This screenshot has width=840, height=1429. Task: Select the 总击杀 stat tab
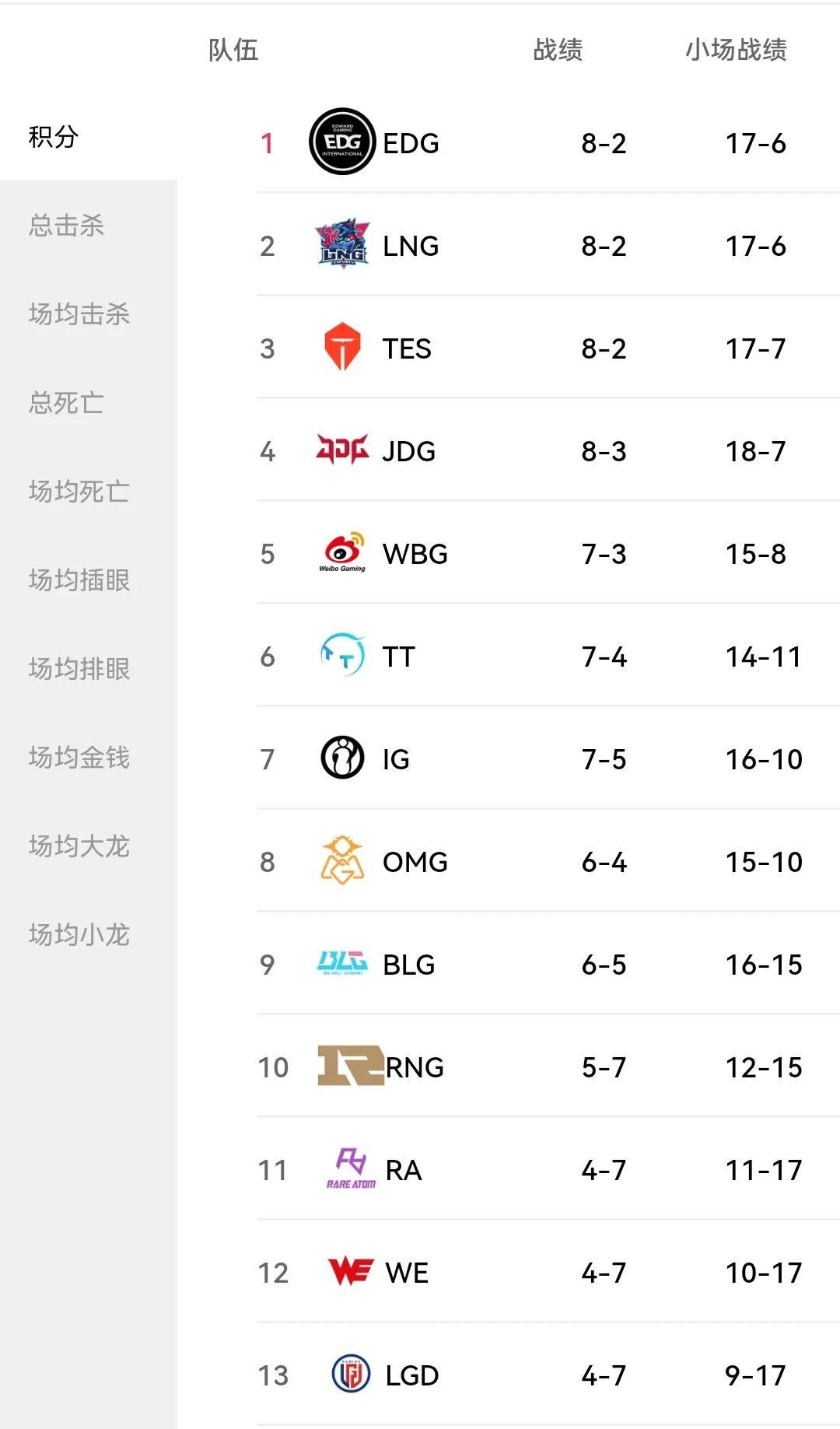(x=67, y=226)
